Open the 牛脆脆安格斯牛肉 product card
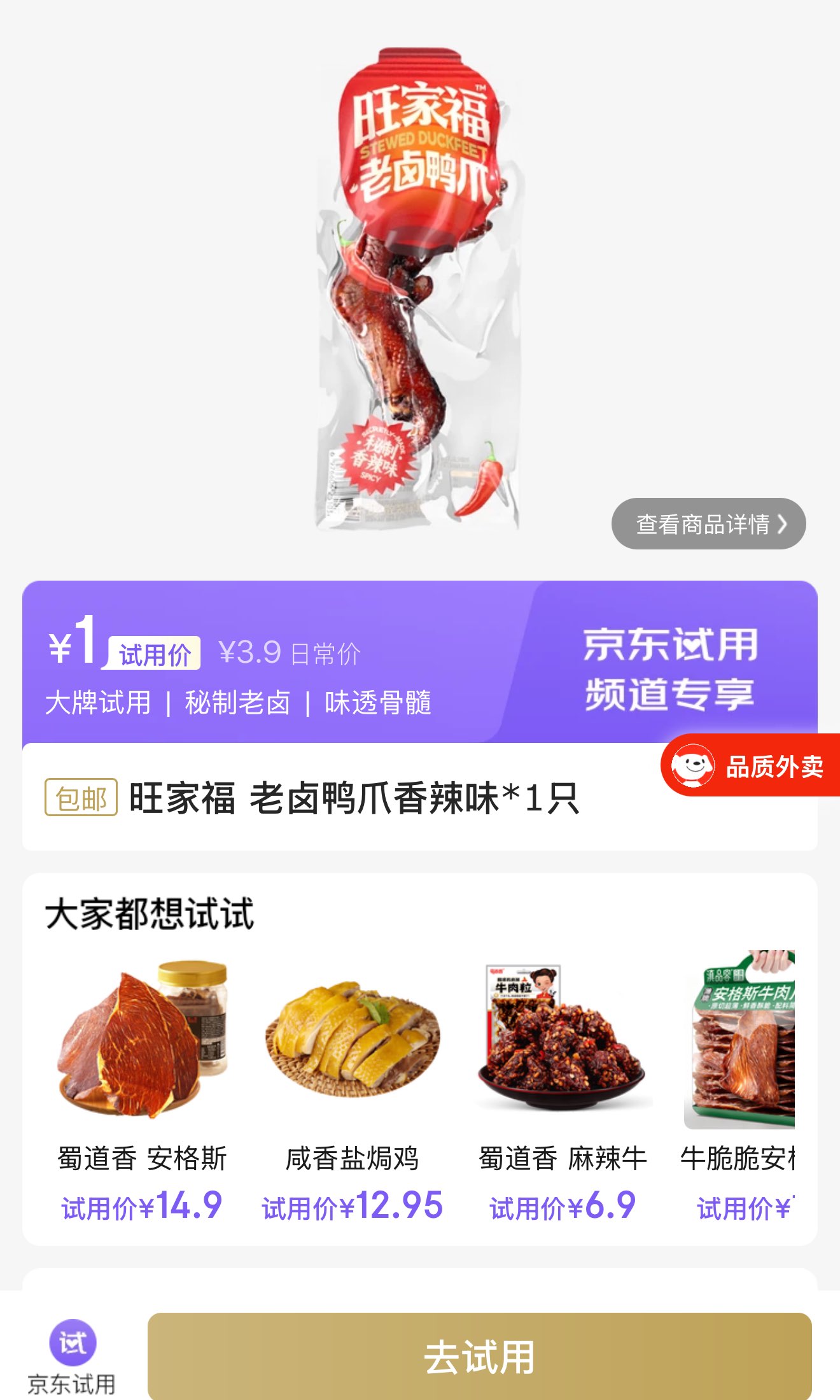The width and height of the screenshot is (840, 1400). 741,1082
